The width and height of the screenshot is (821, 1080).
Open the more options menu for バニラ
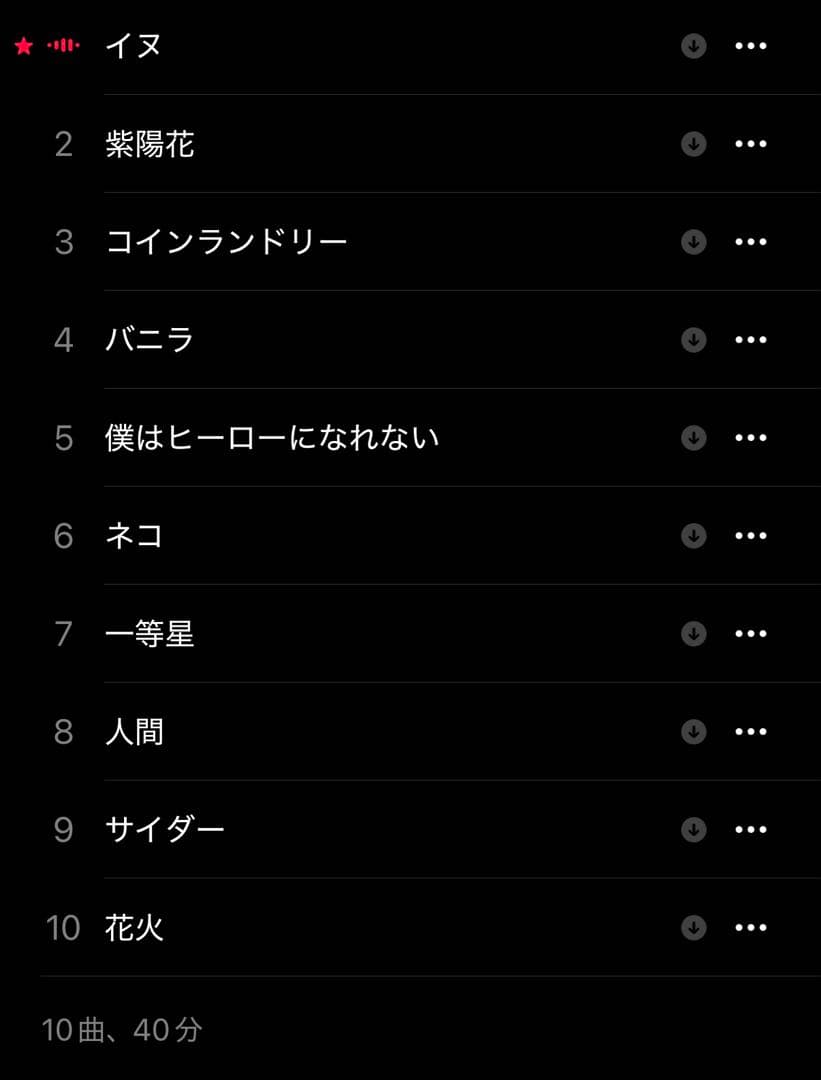750,339
